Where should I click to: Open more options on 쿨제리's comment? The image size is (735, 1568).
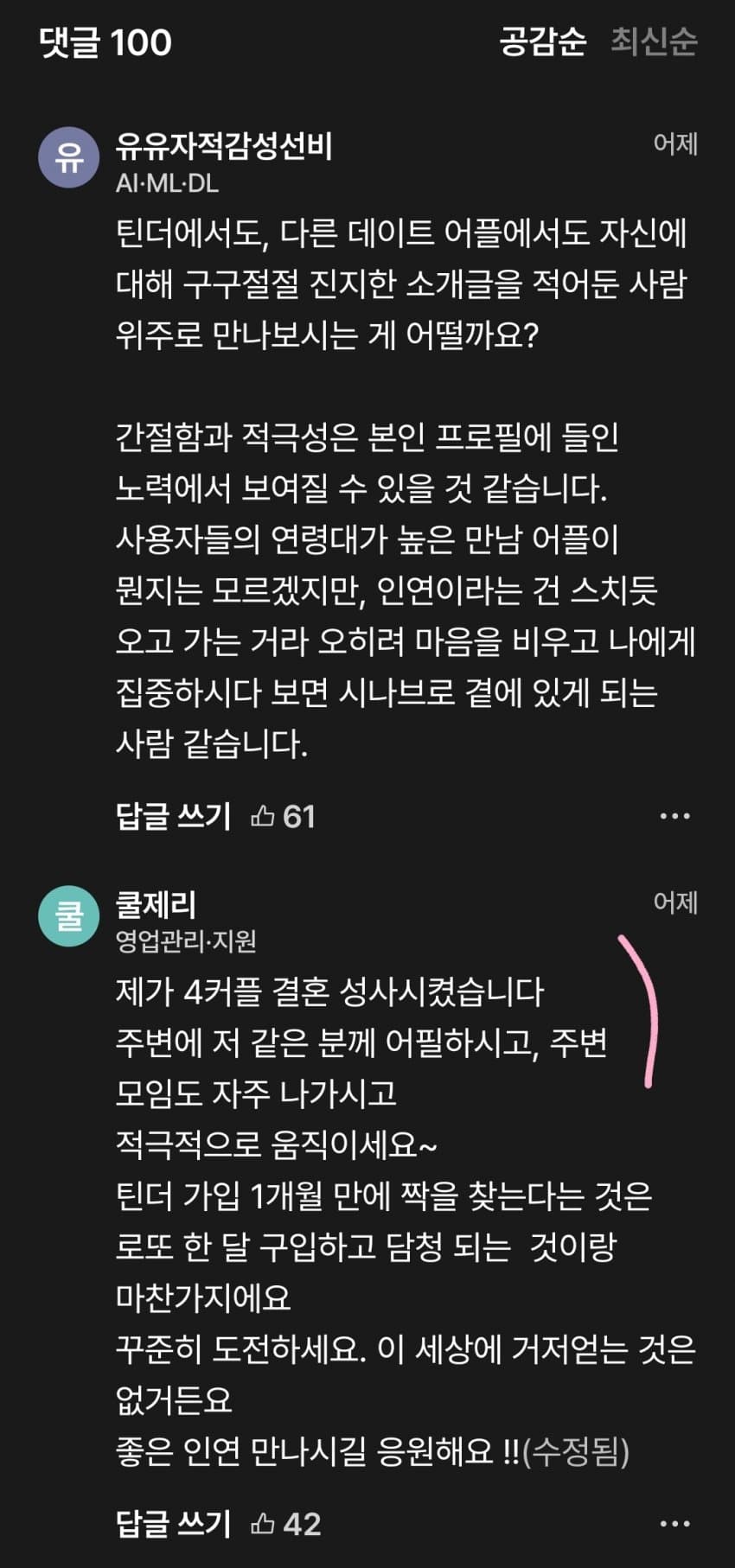tap(674, 1523)
